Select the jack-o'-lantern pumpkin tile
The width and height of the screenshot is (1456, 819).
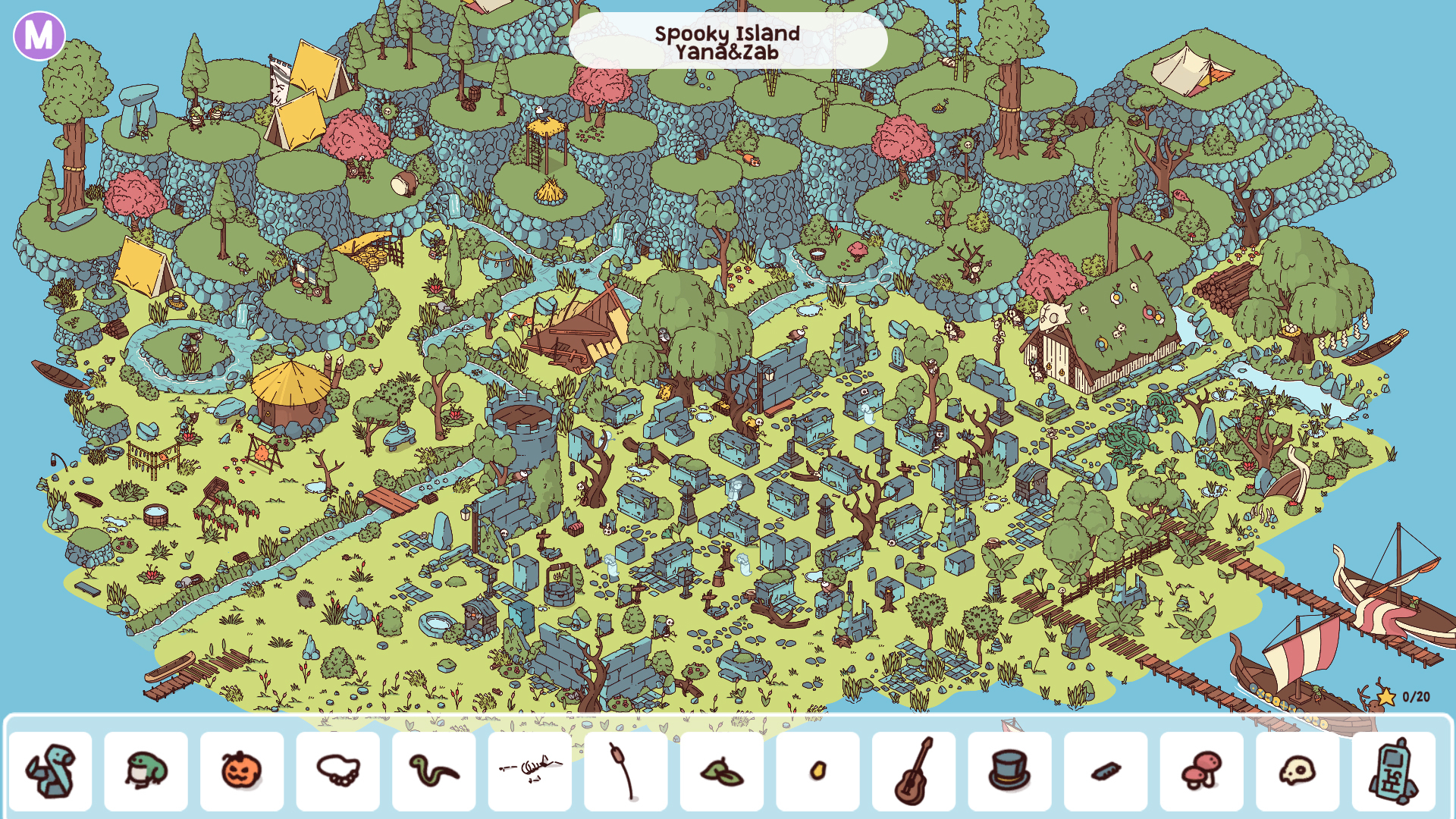(242, 771)
